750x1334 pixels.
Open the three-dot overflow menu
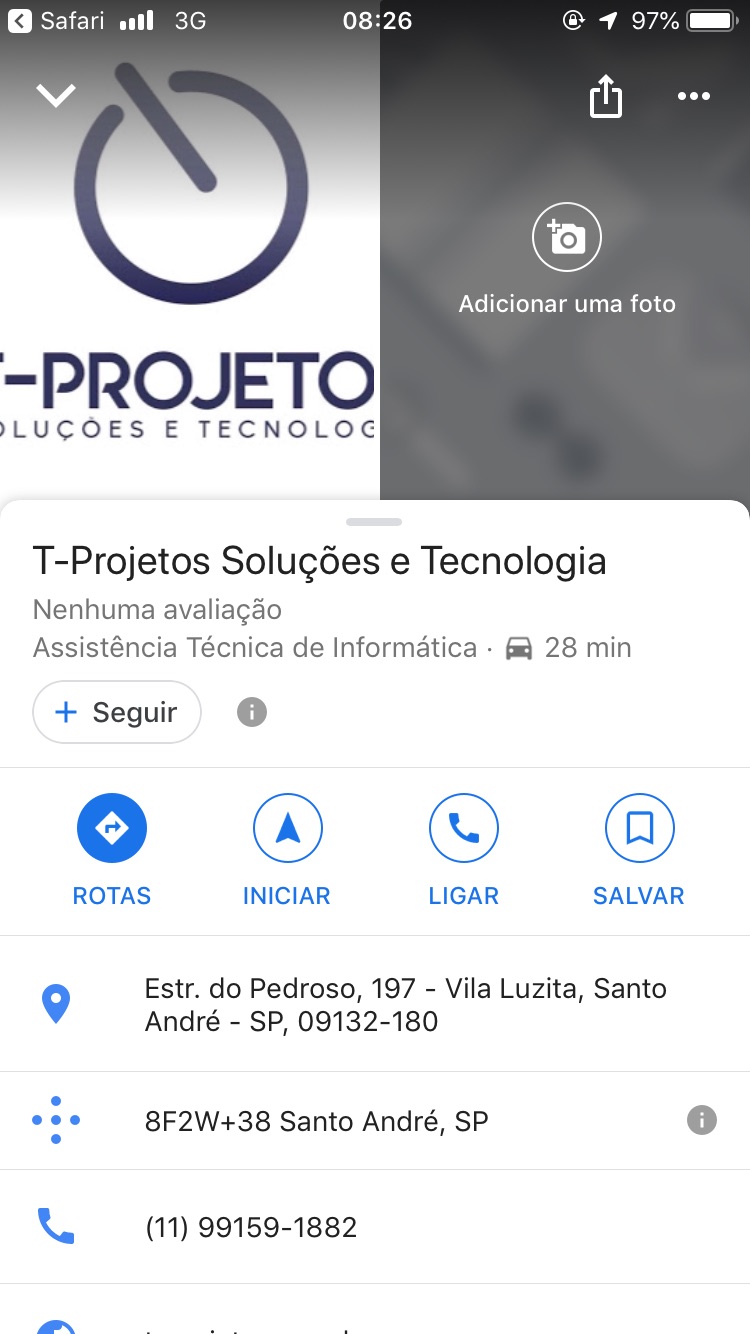[693, 97]
